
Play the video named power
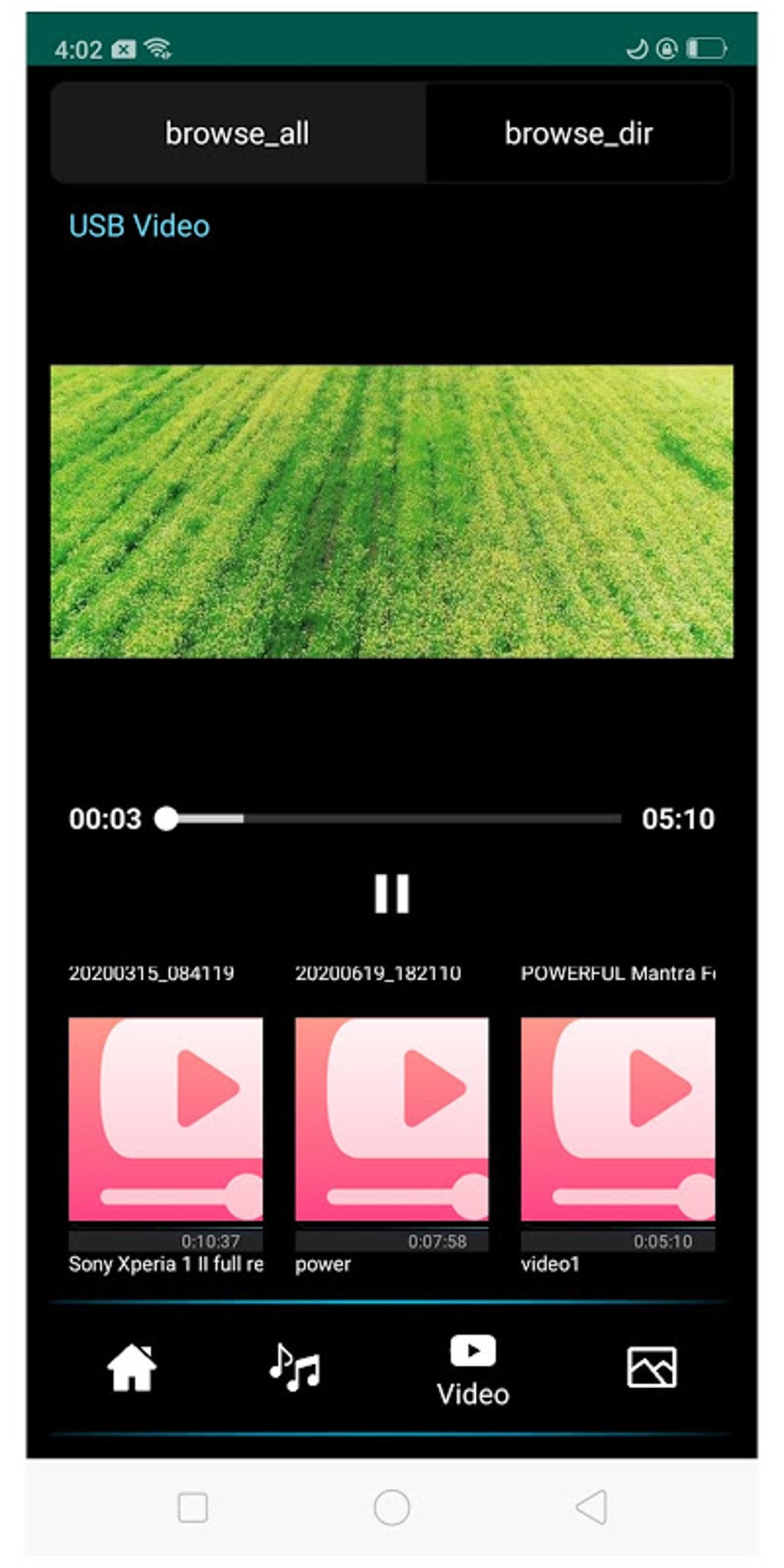tap(391, 1118)
